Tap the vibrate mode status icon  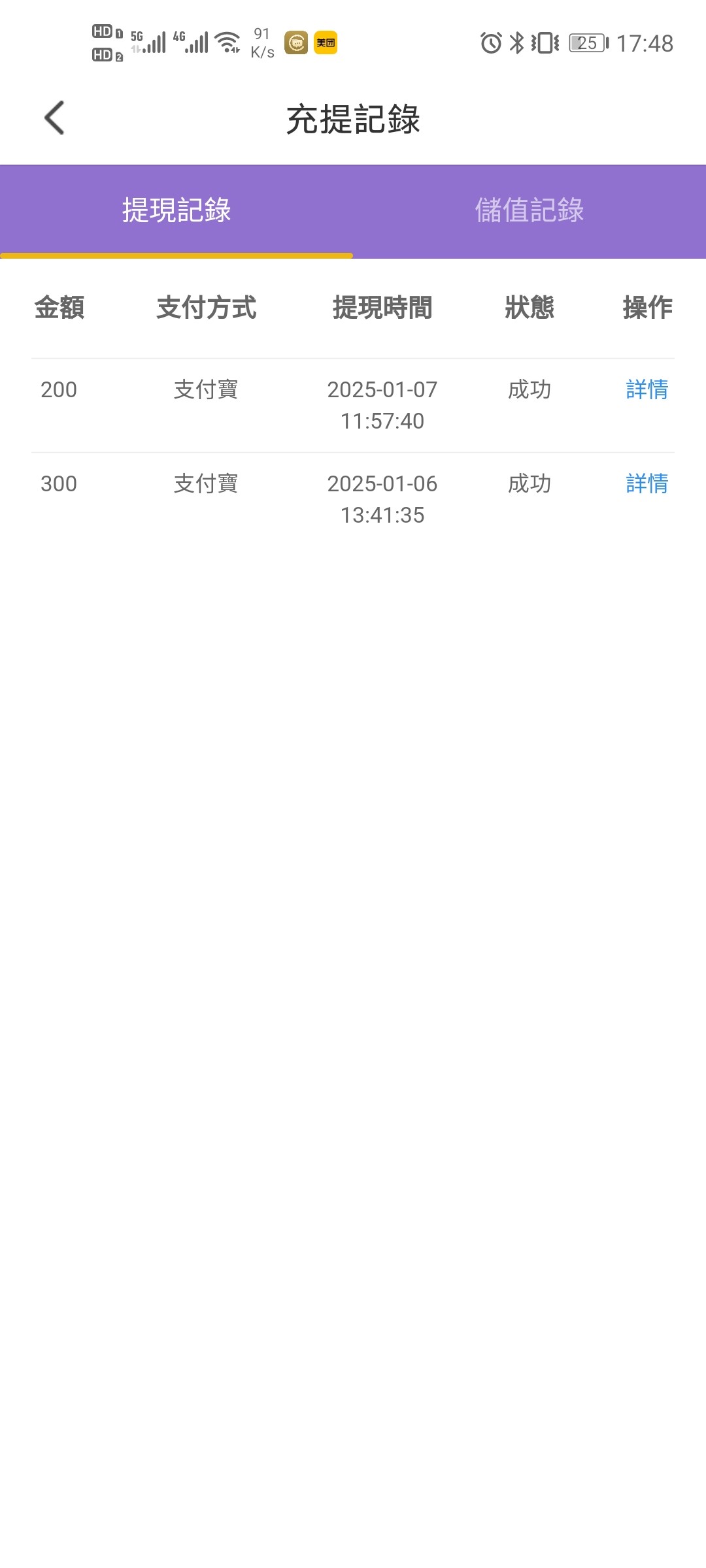pyautogui.click(x=544, y=42)
